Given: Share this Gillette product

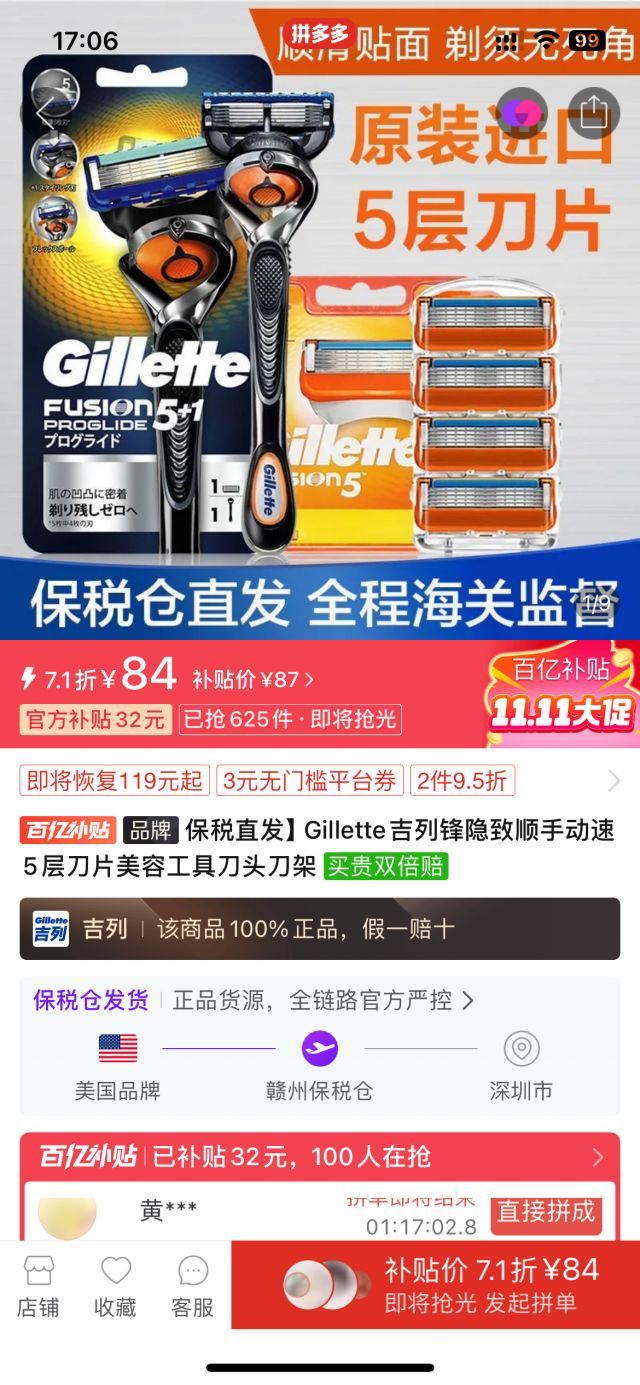Looking at the screenshot, I should point(593,111).
